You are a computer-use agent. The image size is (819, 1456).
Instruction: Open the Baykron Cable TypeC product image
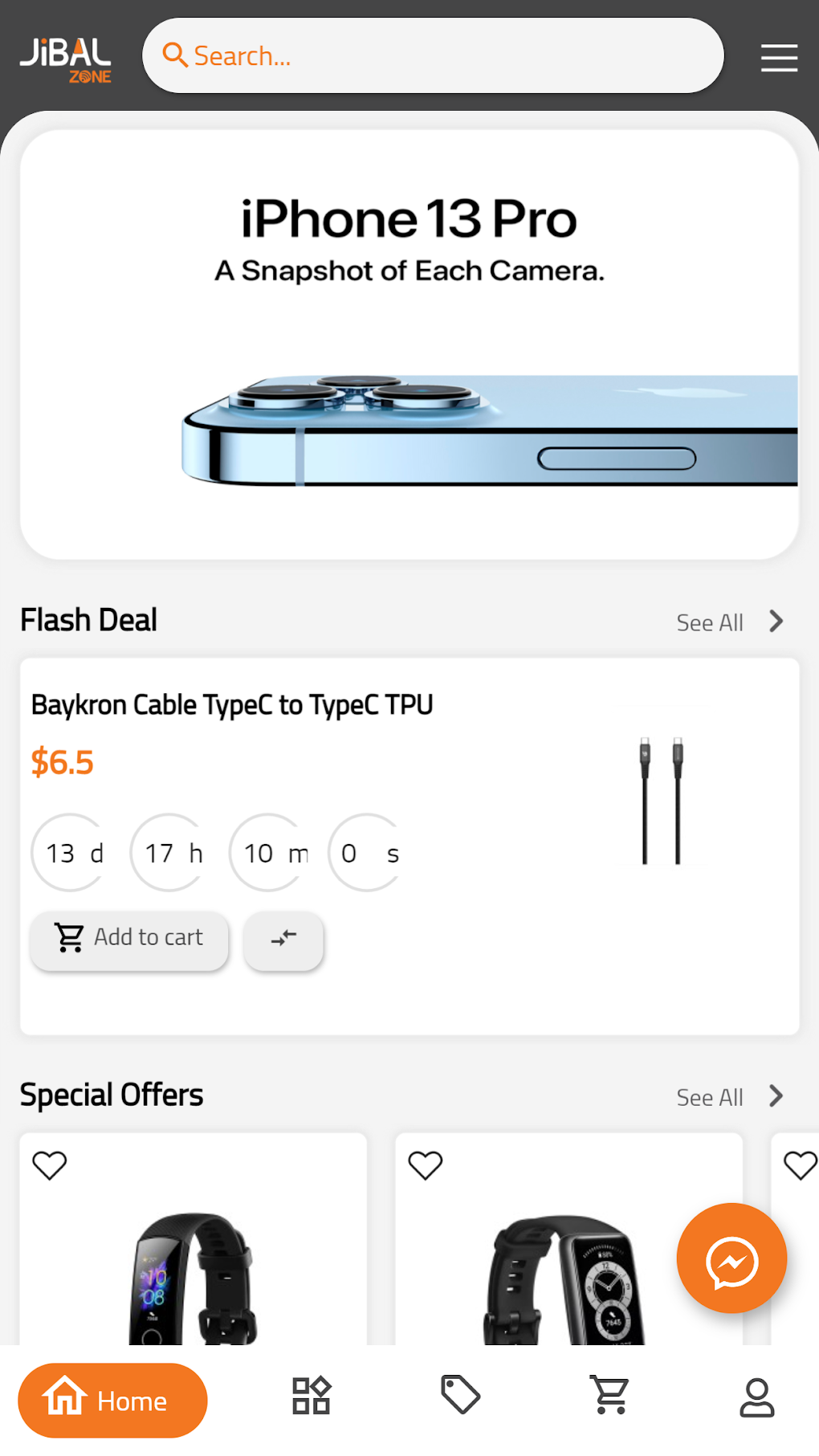pyautogui.click(x=661, y=801)
